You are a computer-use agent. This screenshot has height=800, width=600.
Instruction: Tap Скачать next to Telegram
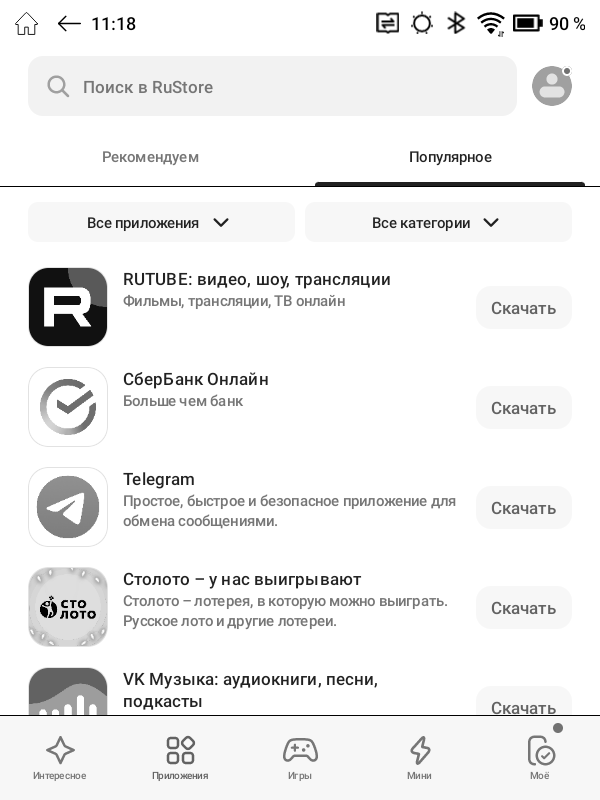tap(523, 508)
